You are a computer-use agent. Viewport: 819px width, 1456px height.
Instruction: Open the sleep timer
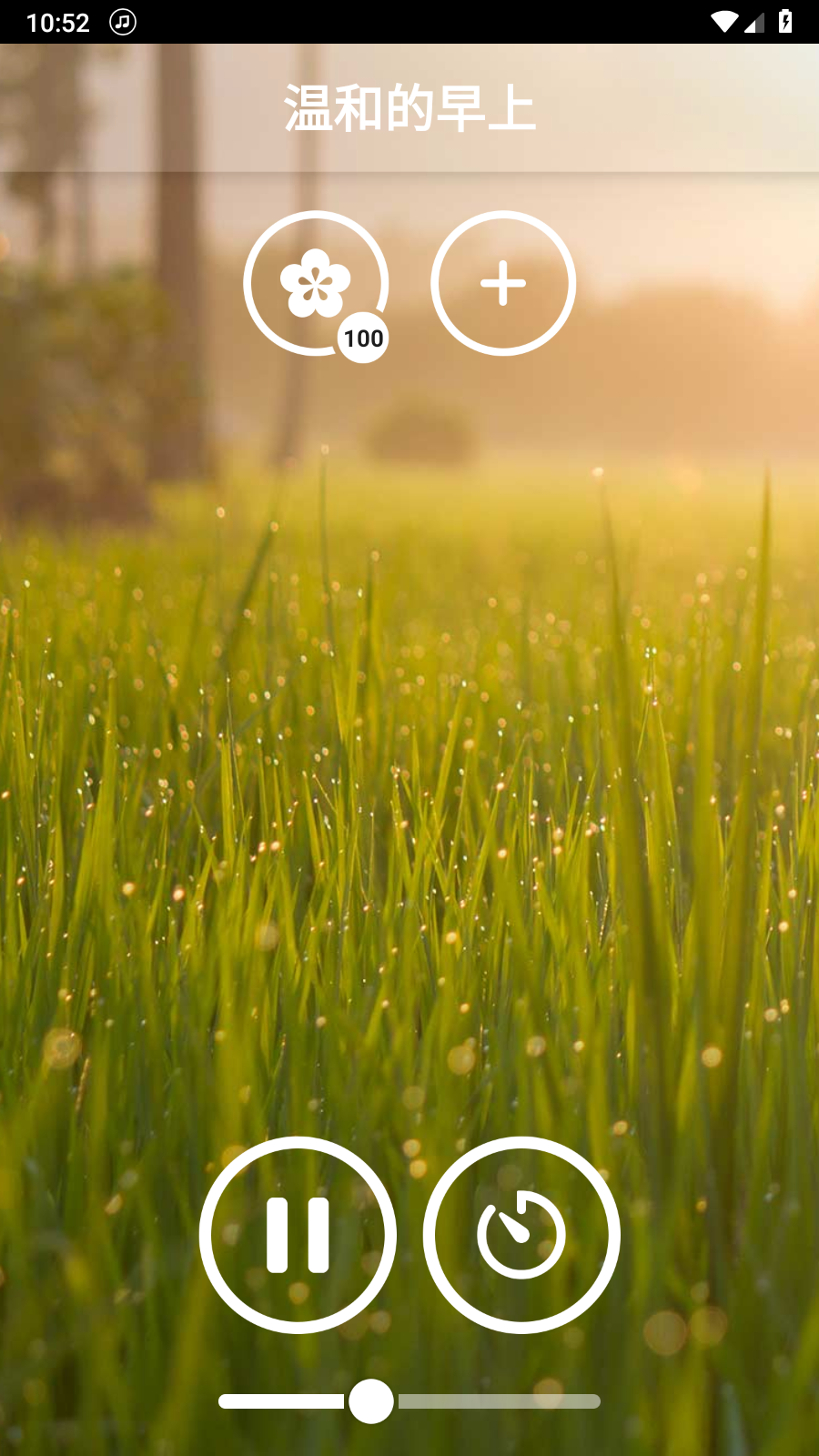tap(521, 1235)
